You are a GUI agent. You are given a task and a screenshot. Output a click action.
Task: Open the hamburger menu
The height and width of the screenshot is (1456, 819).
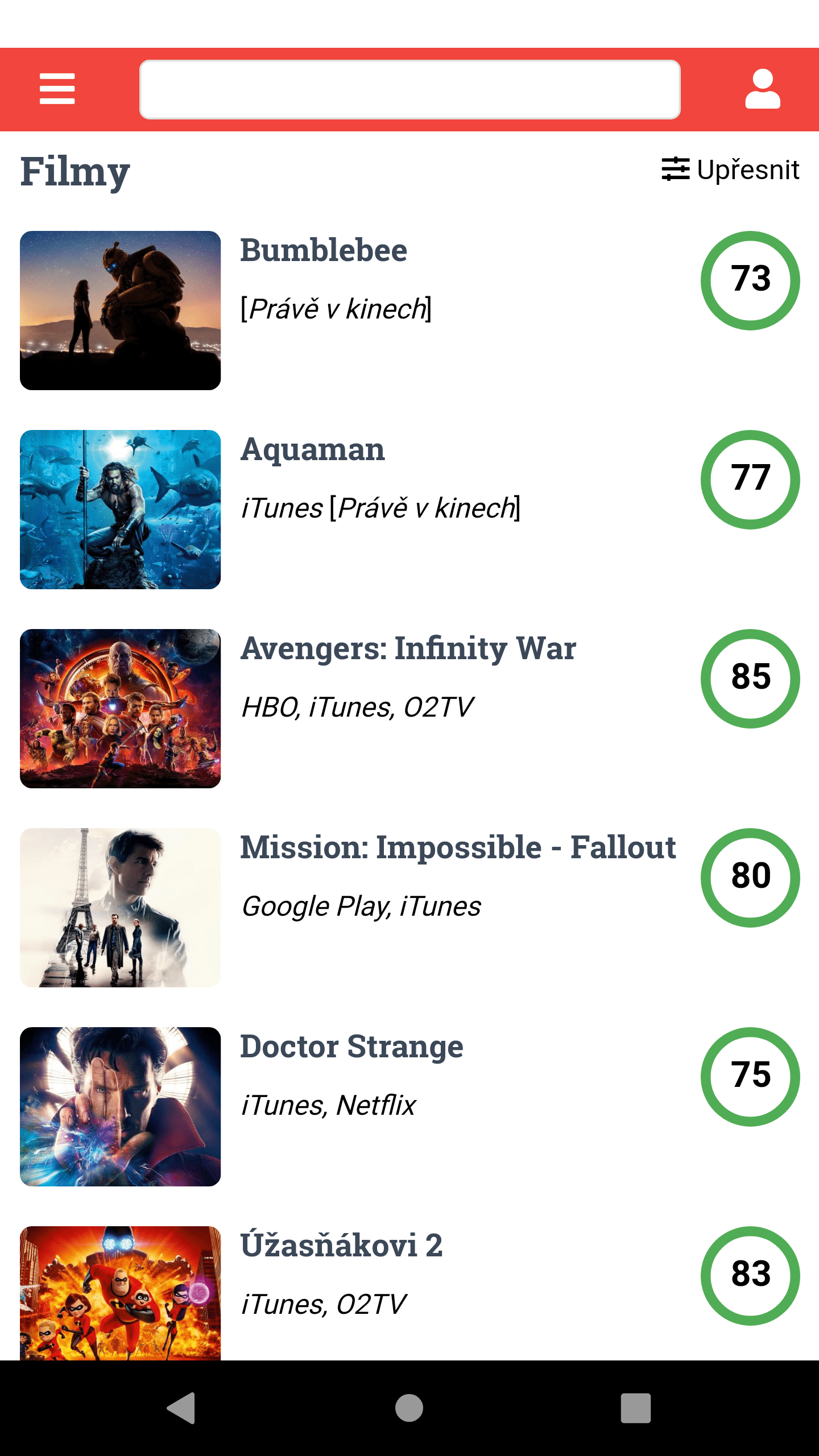pyautogui.click(x=57, y=89)
